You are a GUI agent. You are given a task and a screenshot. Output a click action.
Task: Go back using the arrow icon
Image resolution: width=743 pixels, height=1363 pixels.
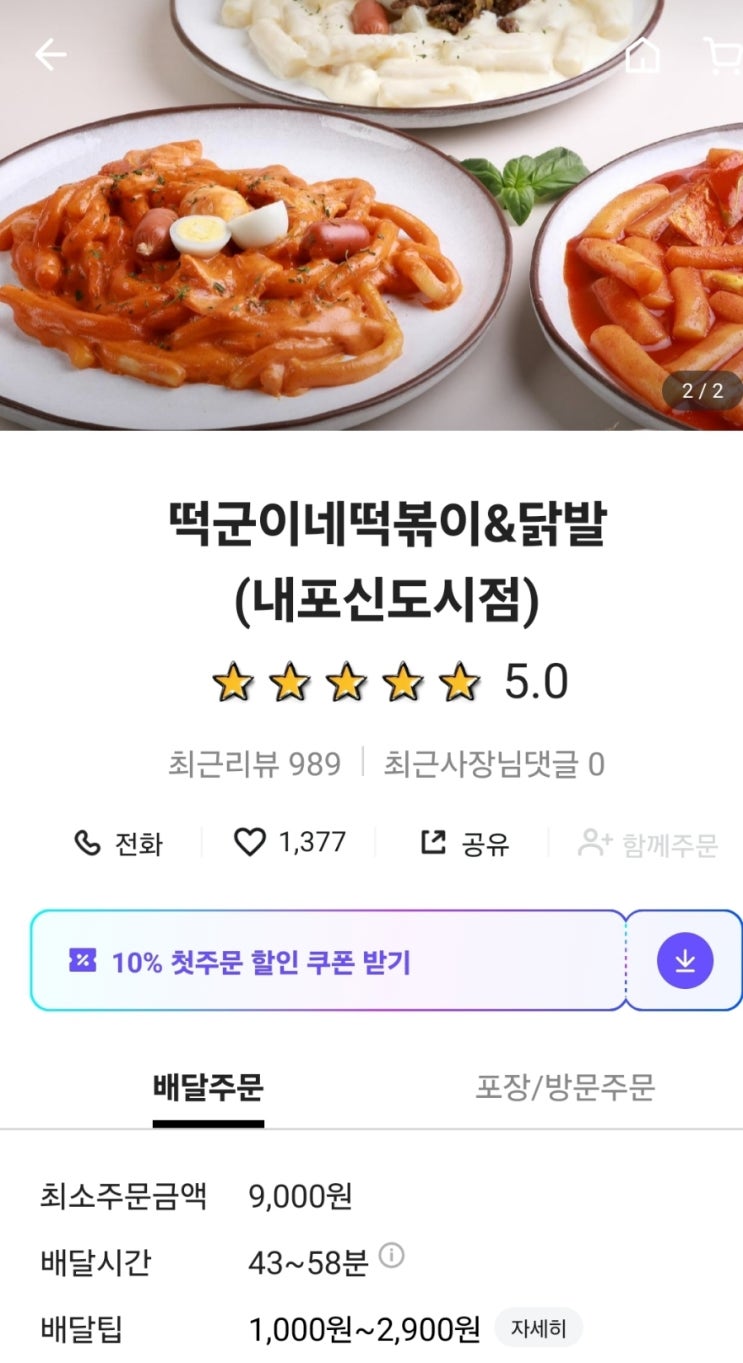[x=50, y=55]
